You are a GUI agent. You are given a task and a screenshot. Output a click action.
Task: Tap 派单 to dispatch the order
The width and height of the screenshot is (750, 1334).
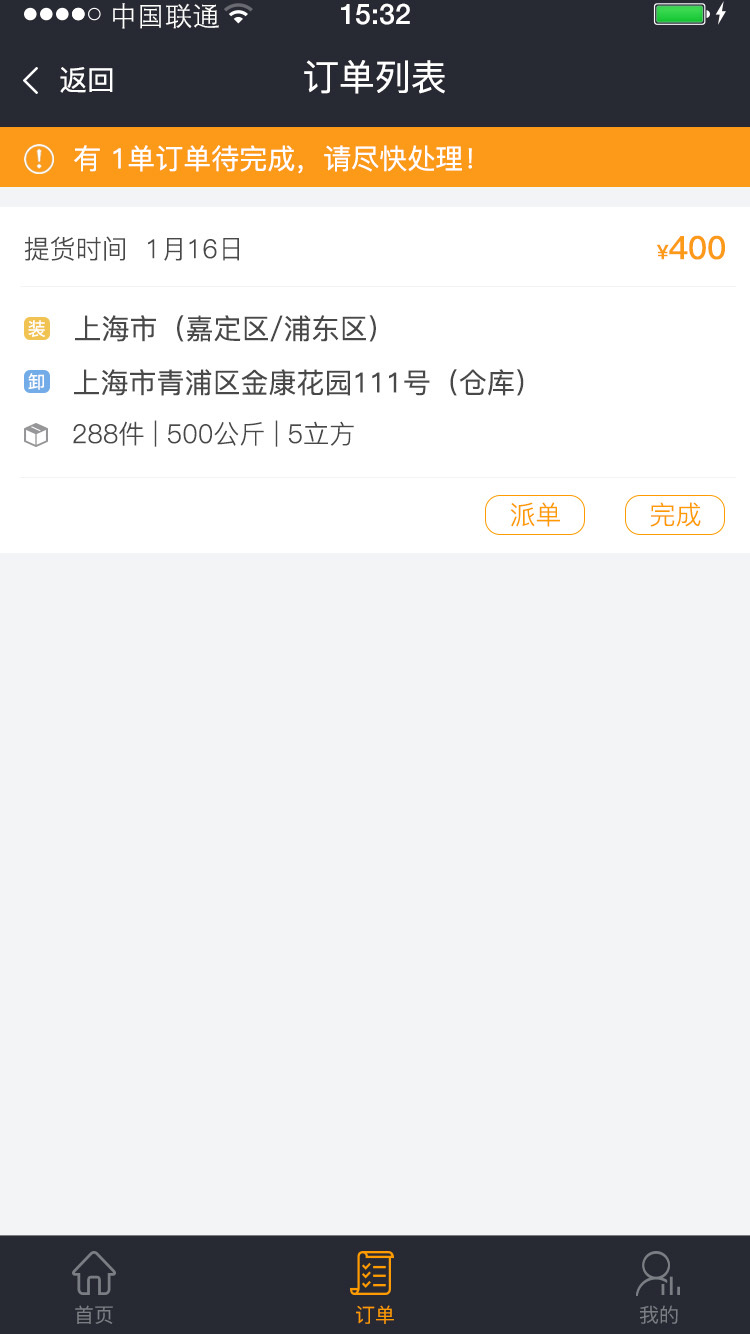tap(535, 515)
